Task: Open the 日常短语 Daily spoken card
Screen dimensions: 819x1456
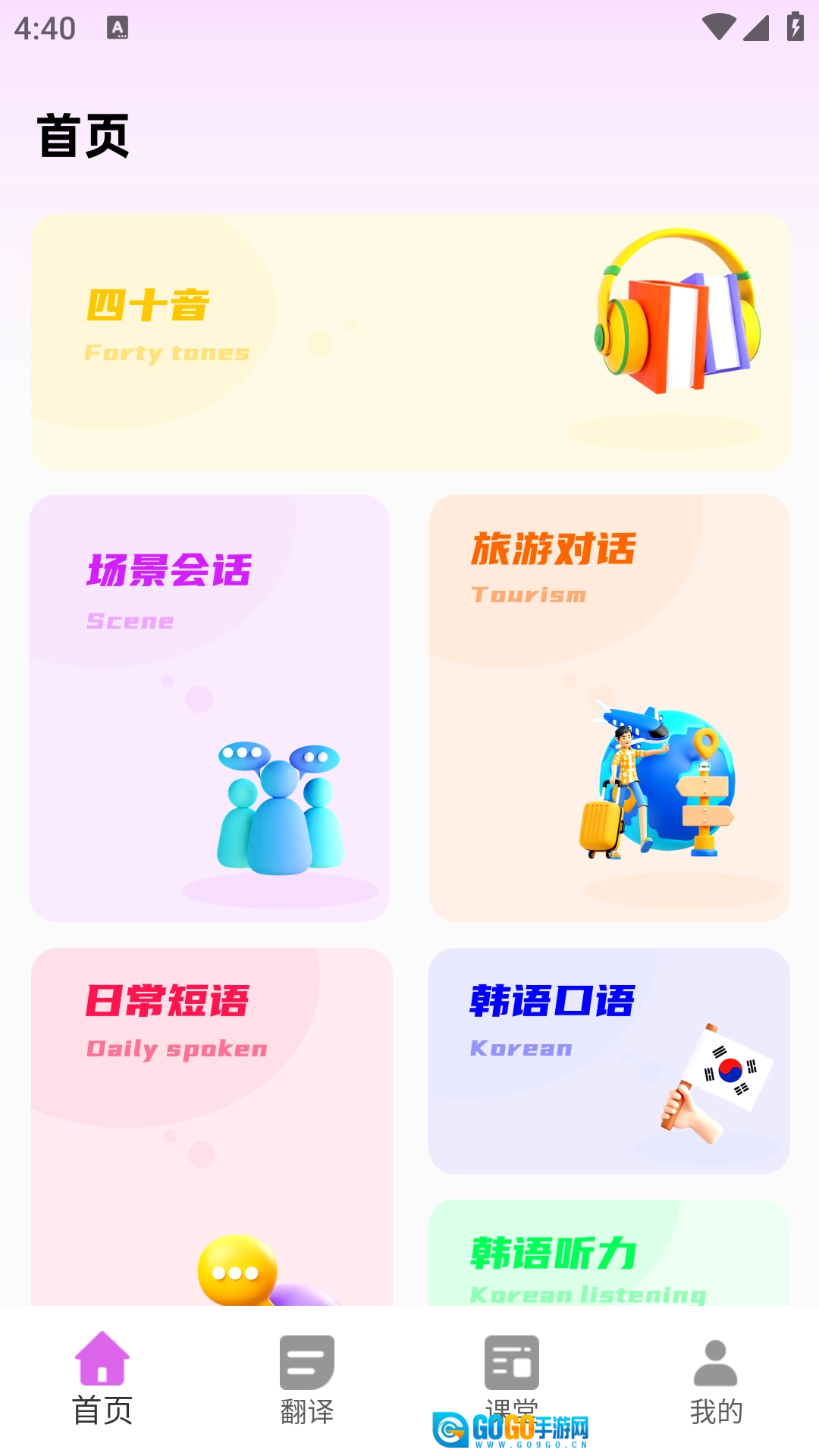Action: pos(212,1126)
